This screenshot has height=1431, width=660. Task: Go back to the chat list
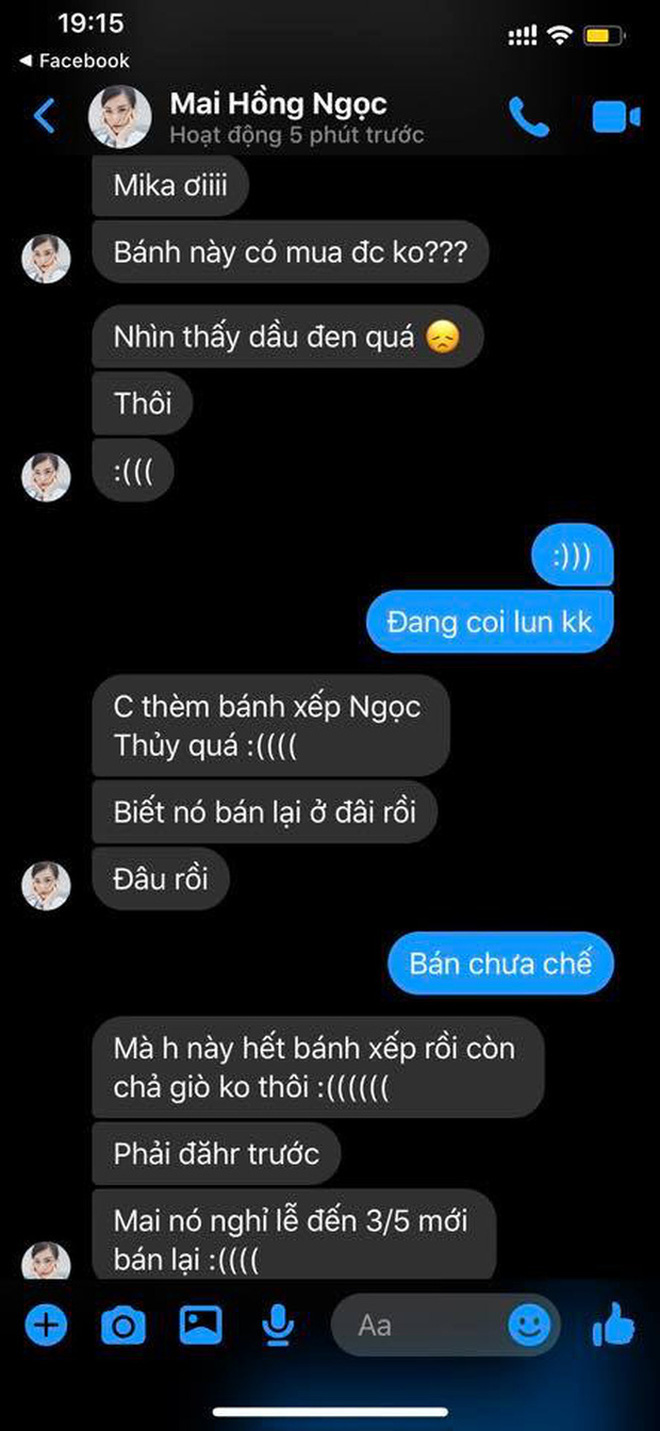[x=44, y=117]
